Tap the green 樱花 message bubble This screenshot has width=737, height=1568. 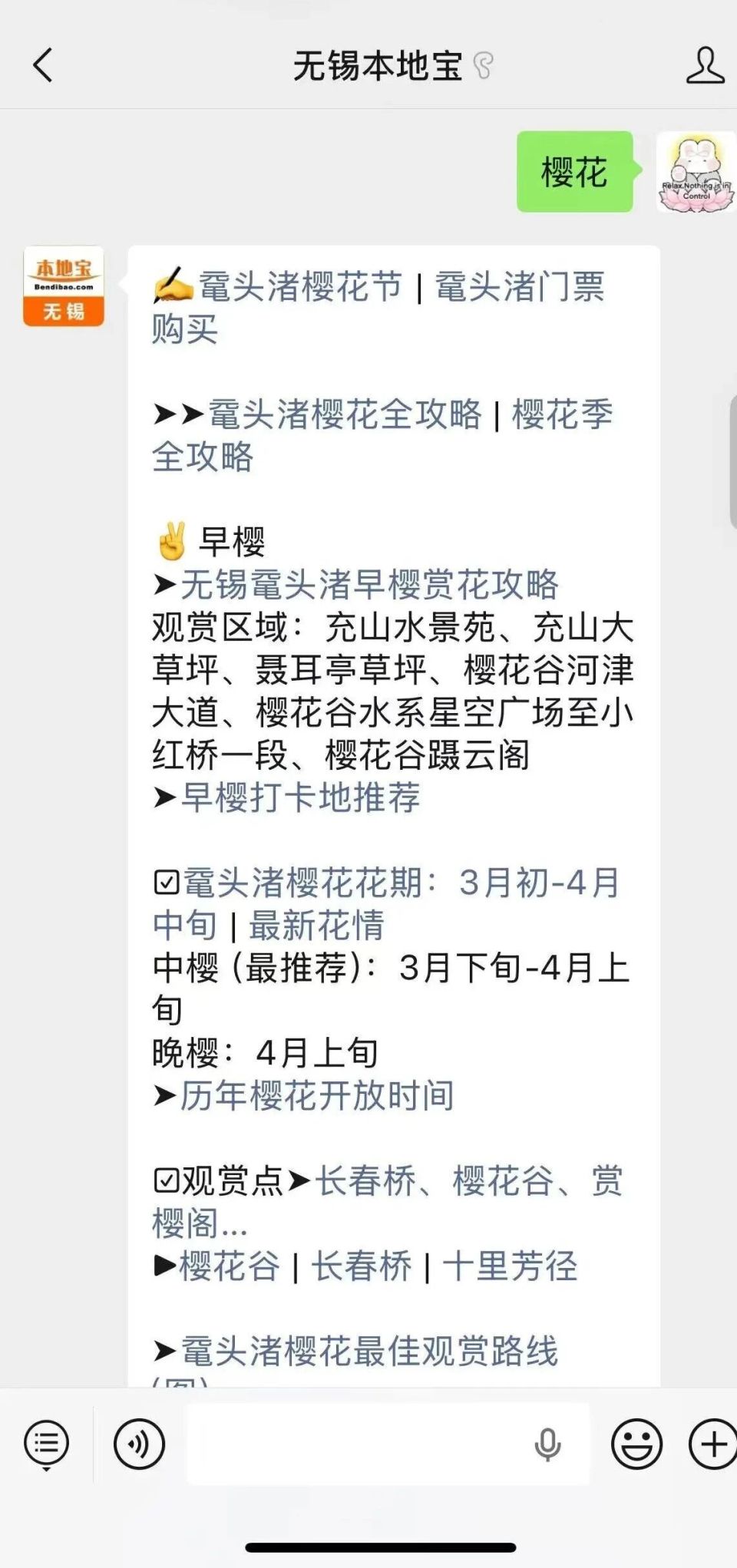tap(574, 170)
